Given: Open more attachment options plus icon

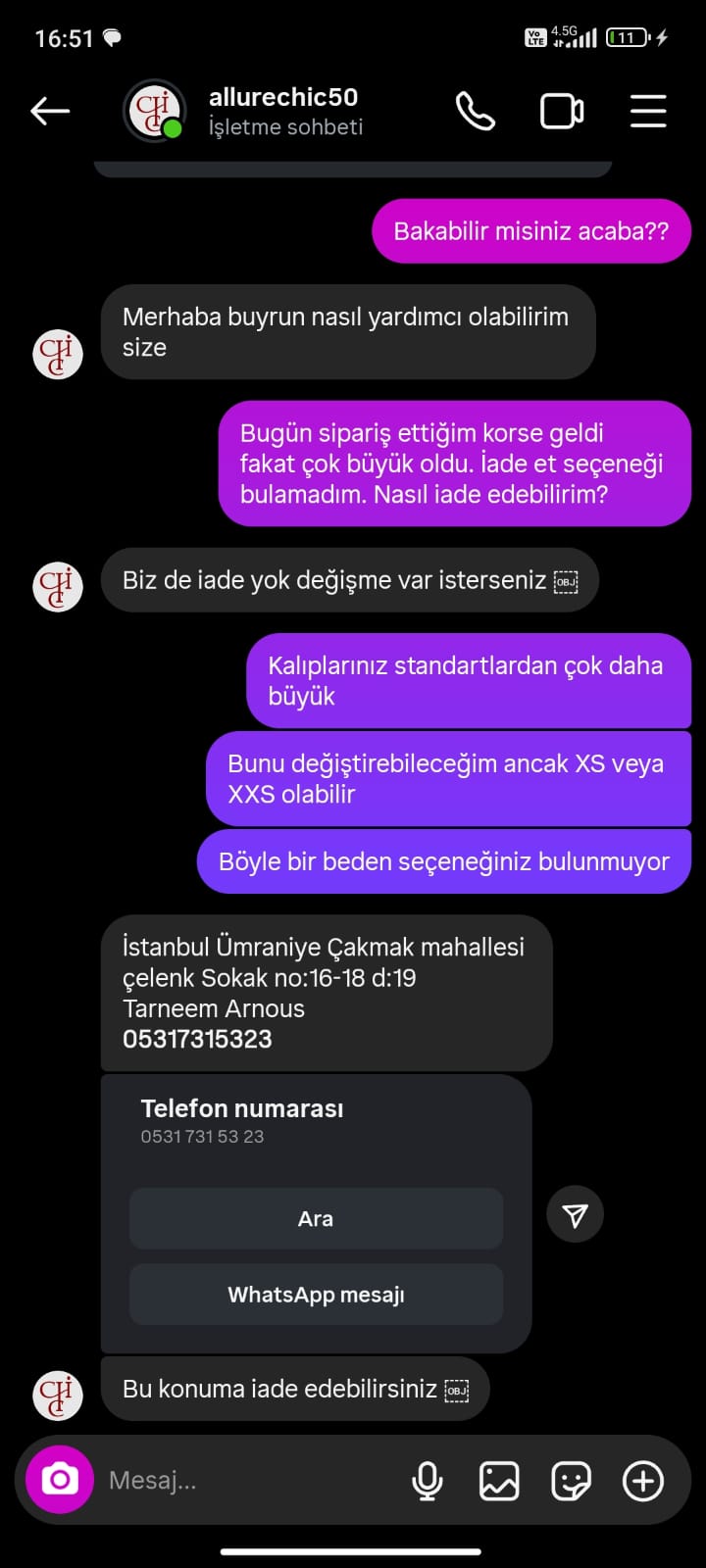Looking at the screenshot, I should coord(643,1480).
